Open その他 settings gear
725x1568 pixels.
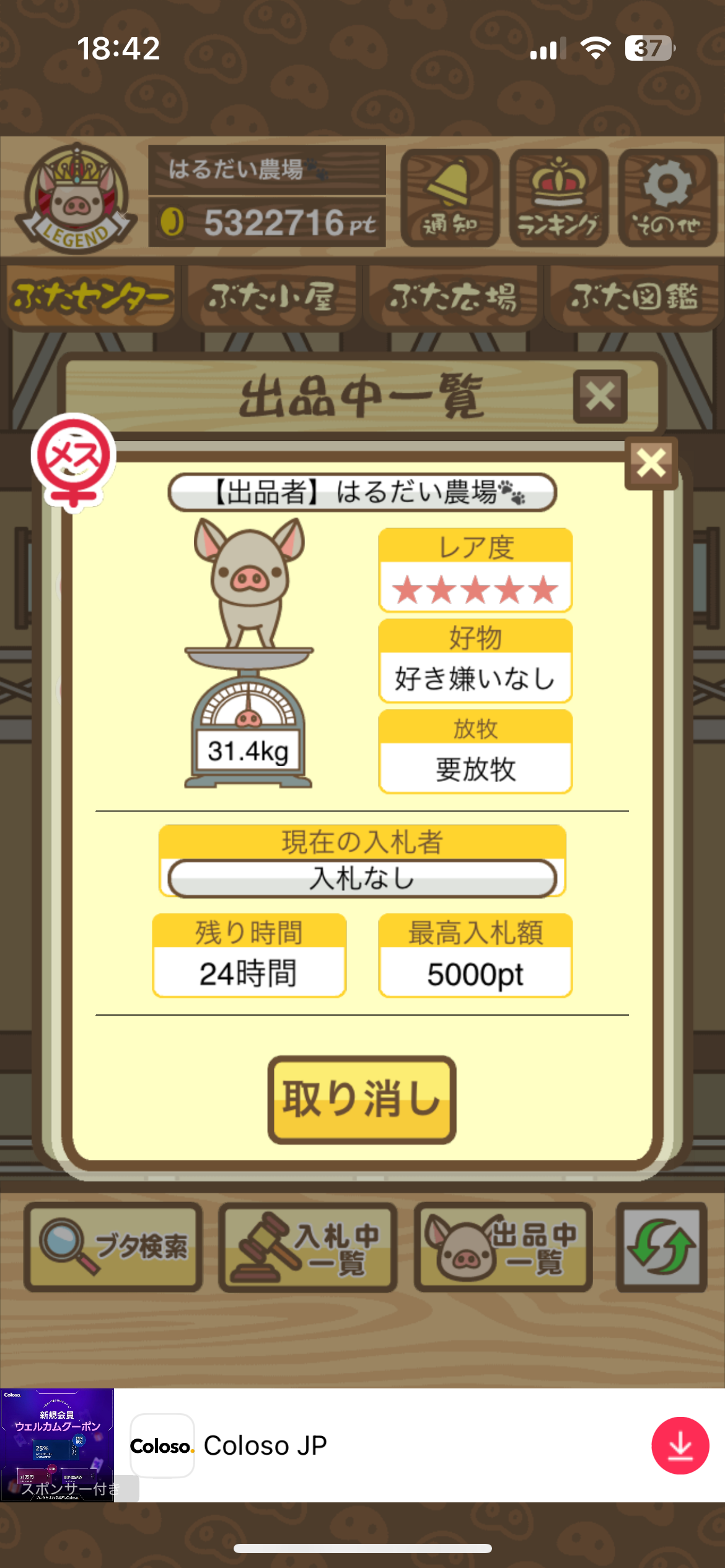[667, 198]
